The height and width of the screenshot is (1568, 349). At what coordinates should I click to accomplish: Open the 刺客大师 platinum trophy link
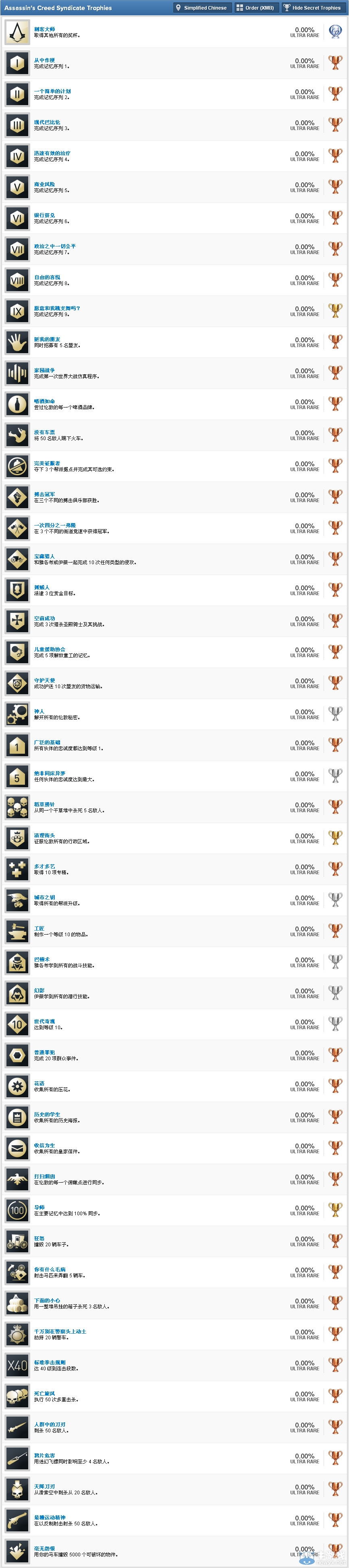coord(44,29)
